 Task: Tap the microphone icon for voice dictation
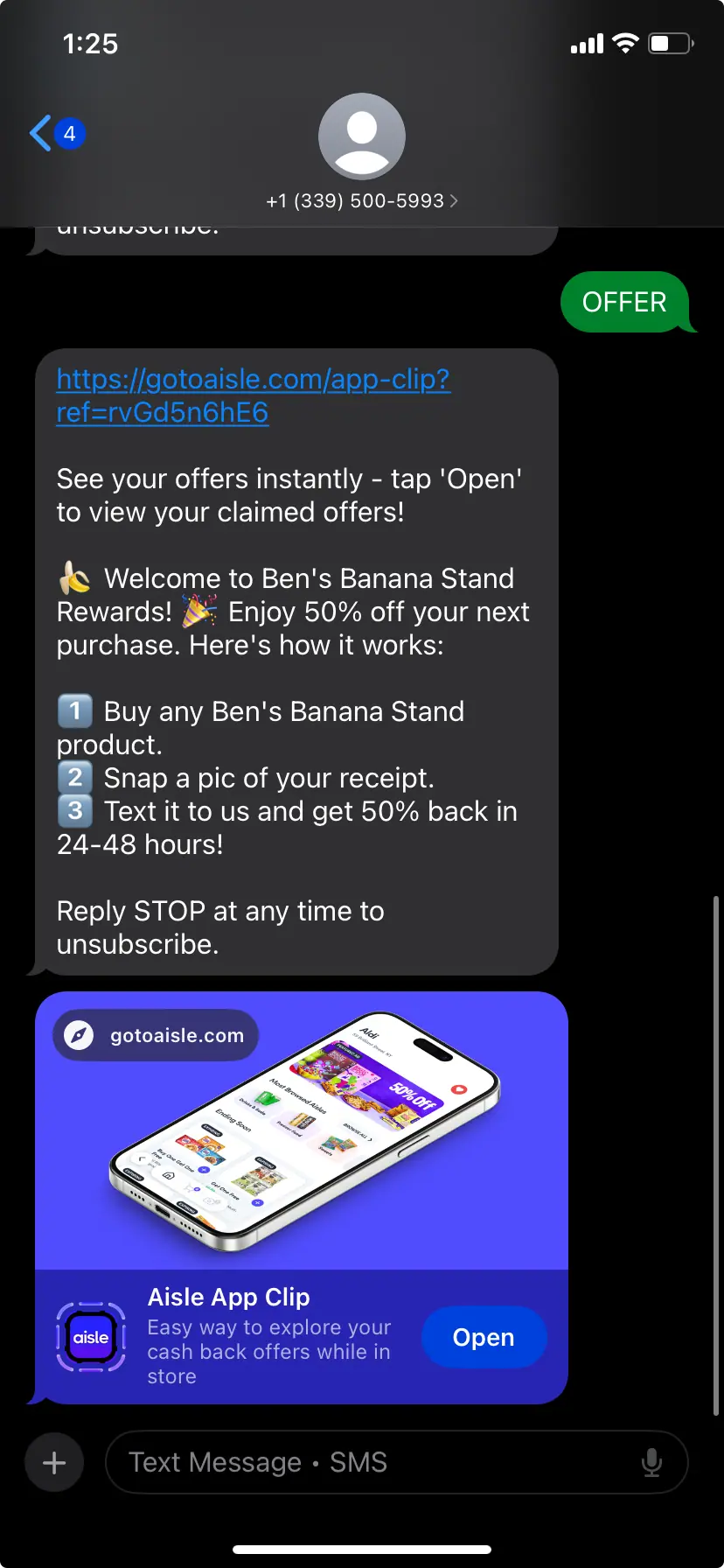click(651, 1462)
